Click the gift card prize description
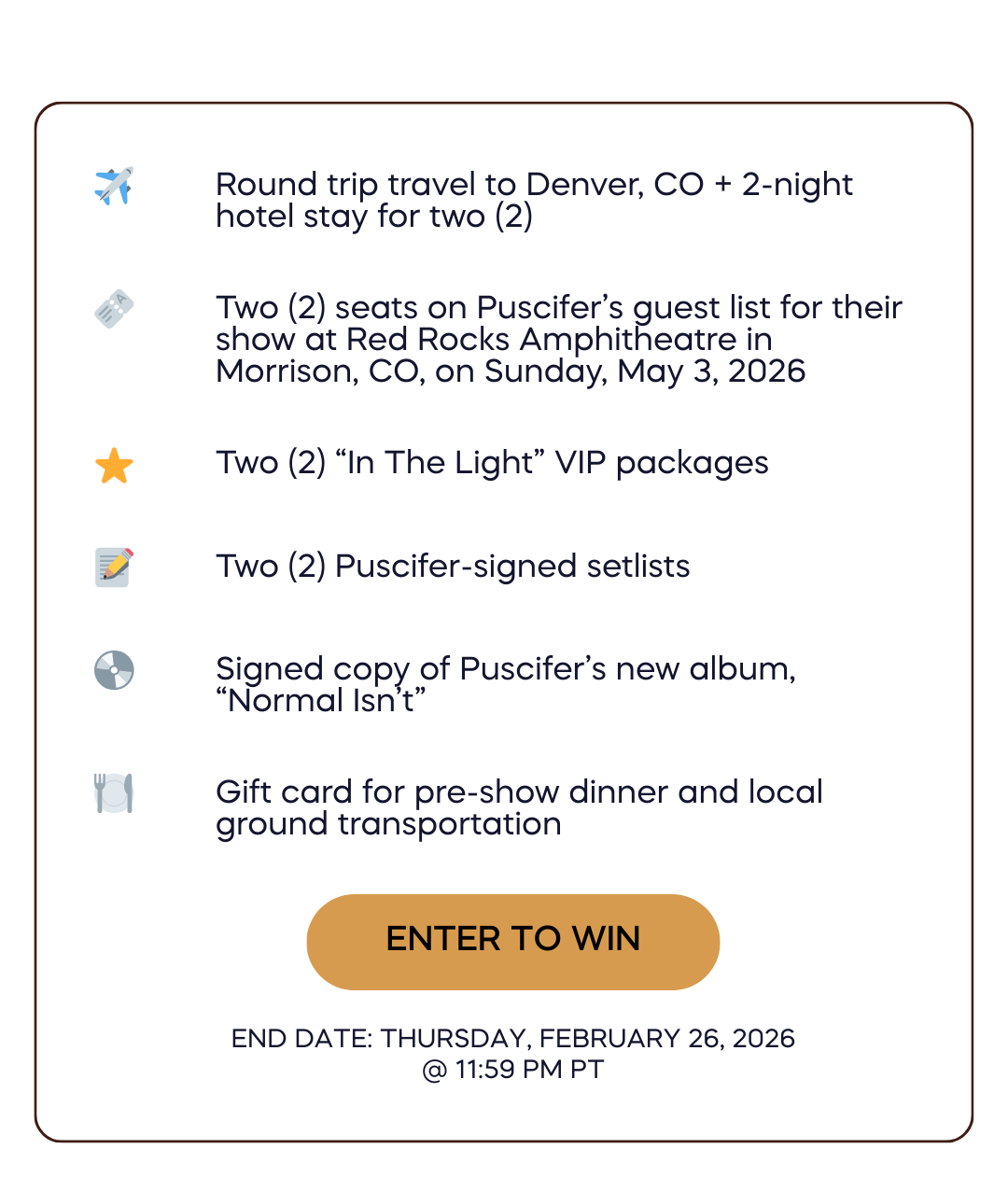The height and width of the screenshot is (1191, 1008). click(x=519, y=807)
